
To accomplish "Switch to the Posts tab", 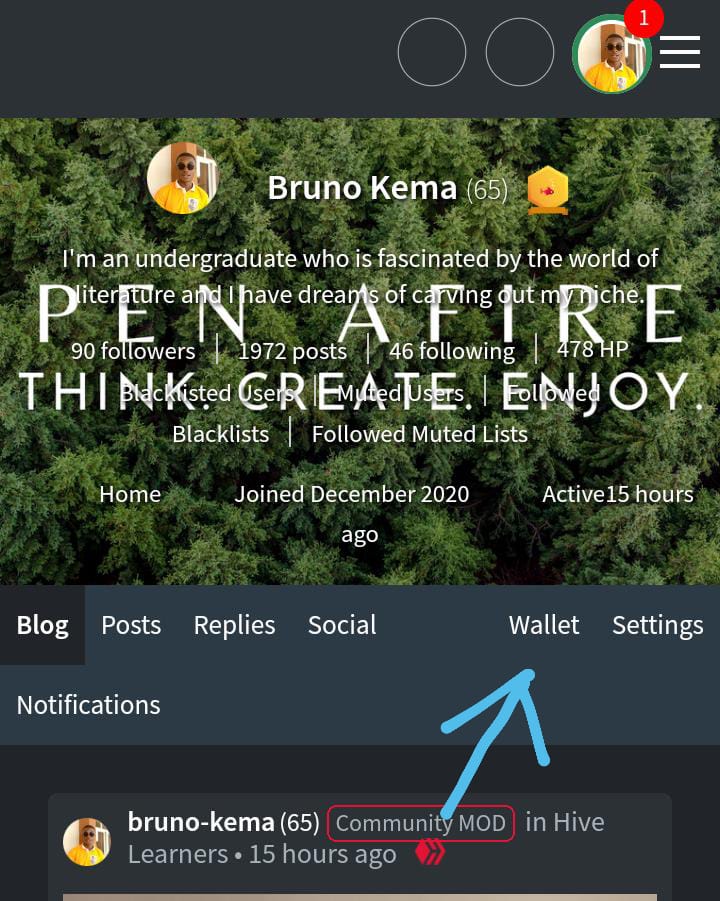I will click(x=131, y=625).
